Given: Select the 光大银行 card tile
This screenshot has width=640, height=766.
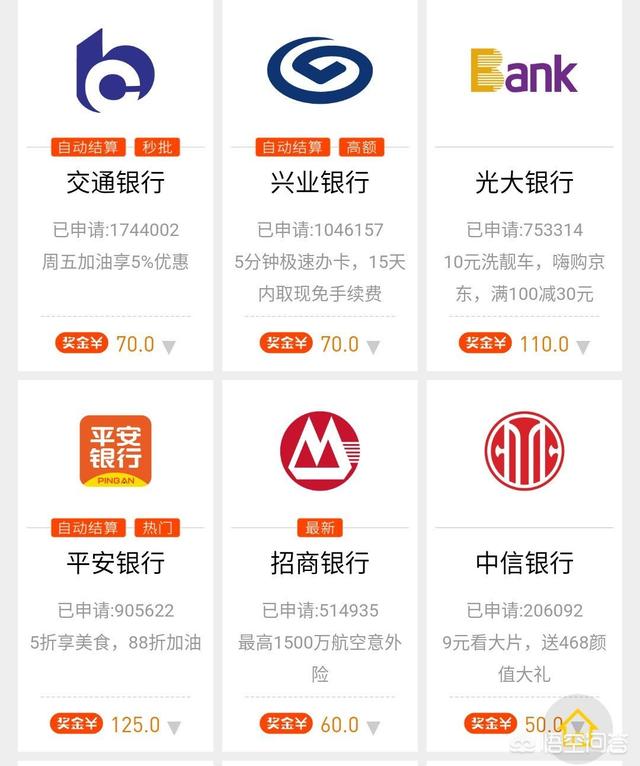Looking at the screenshot, I should (524, 182).
